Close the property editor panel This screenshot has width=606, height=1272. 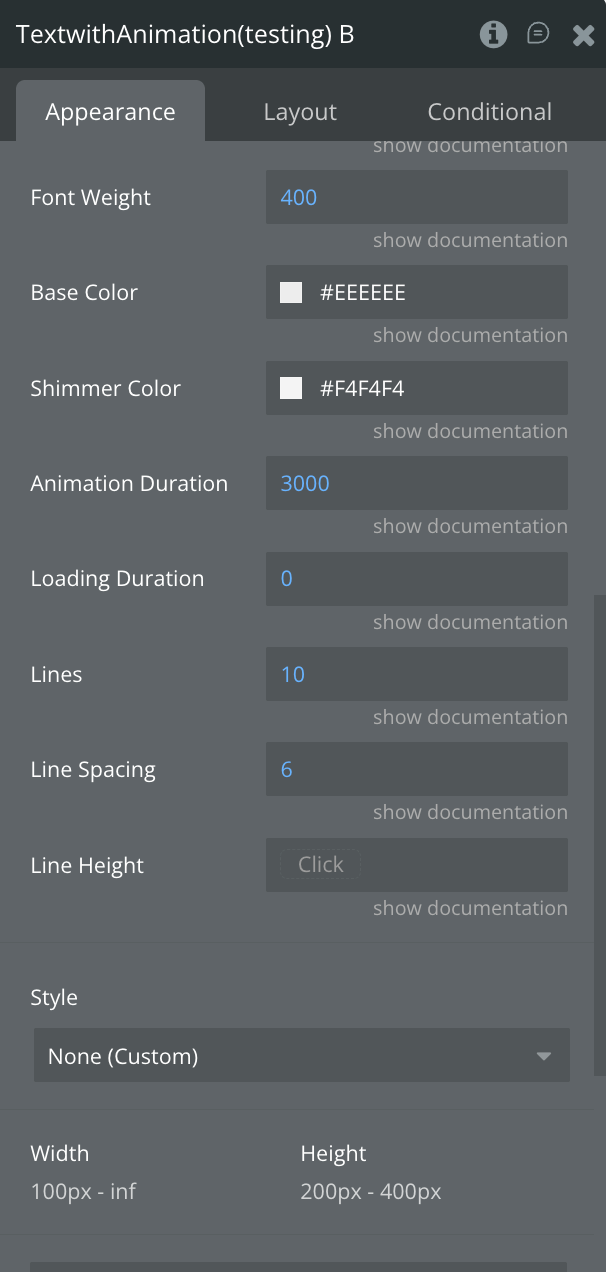(583, 36)
